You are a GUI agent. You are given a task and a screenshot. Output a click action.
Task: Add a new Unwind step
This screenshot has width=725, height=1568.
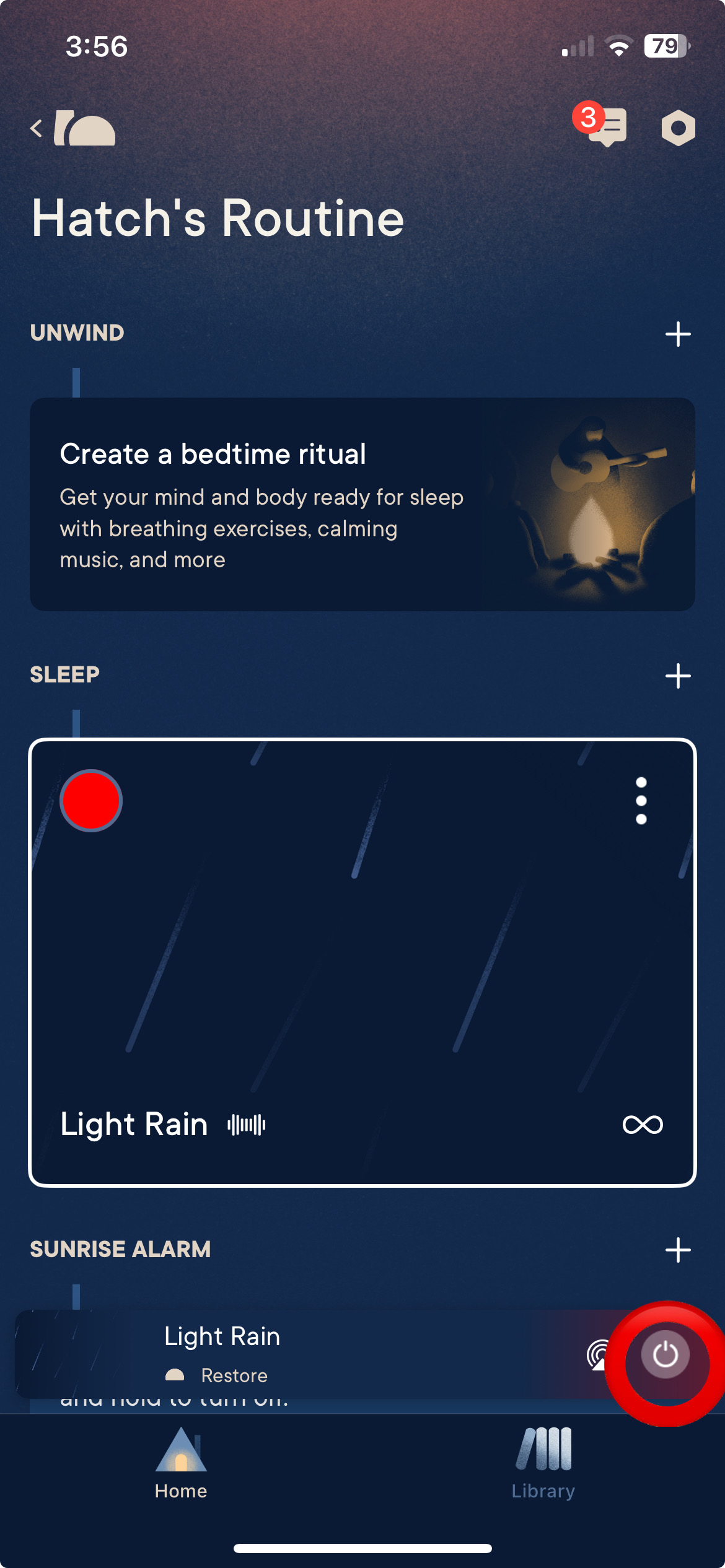pyautogui.click(x=678, y=334)
